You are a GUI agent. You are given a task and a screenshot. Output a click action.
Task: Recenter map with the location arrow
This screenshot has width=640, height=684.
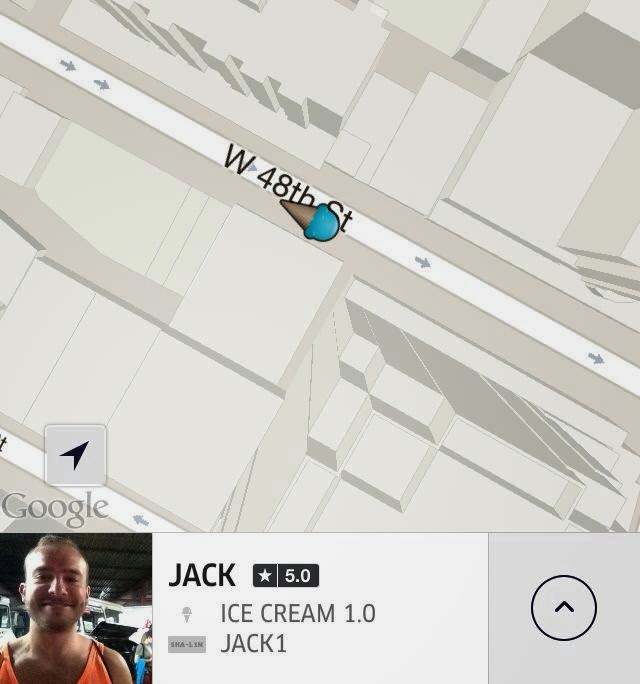[75, 455]
